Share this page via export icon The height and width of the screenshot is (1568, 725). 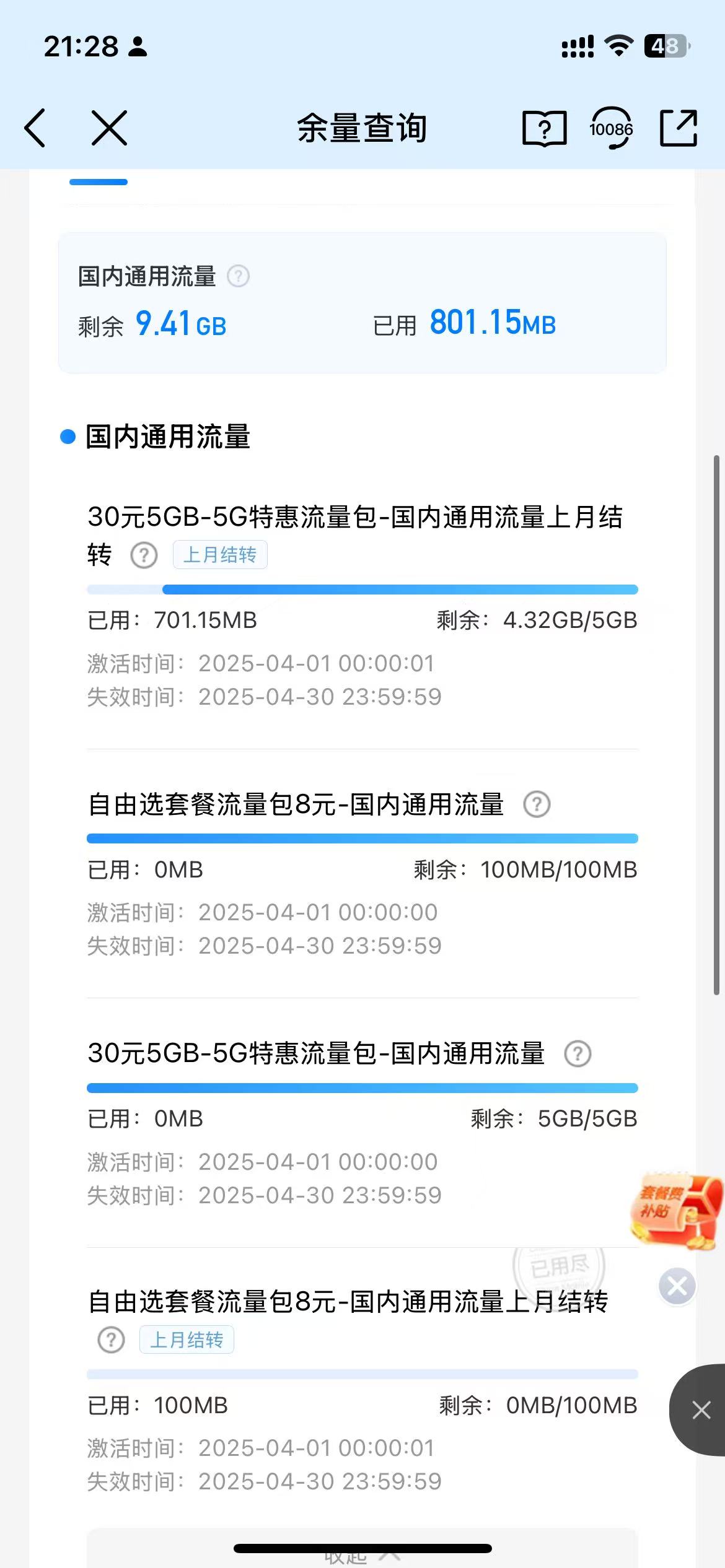[x=679, y=128]
